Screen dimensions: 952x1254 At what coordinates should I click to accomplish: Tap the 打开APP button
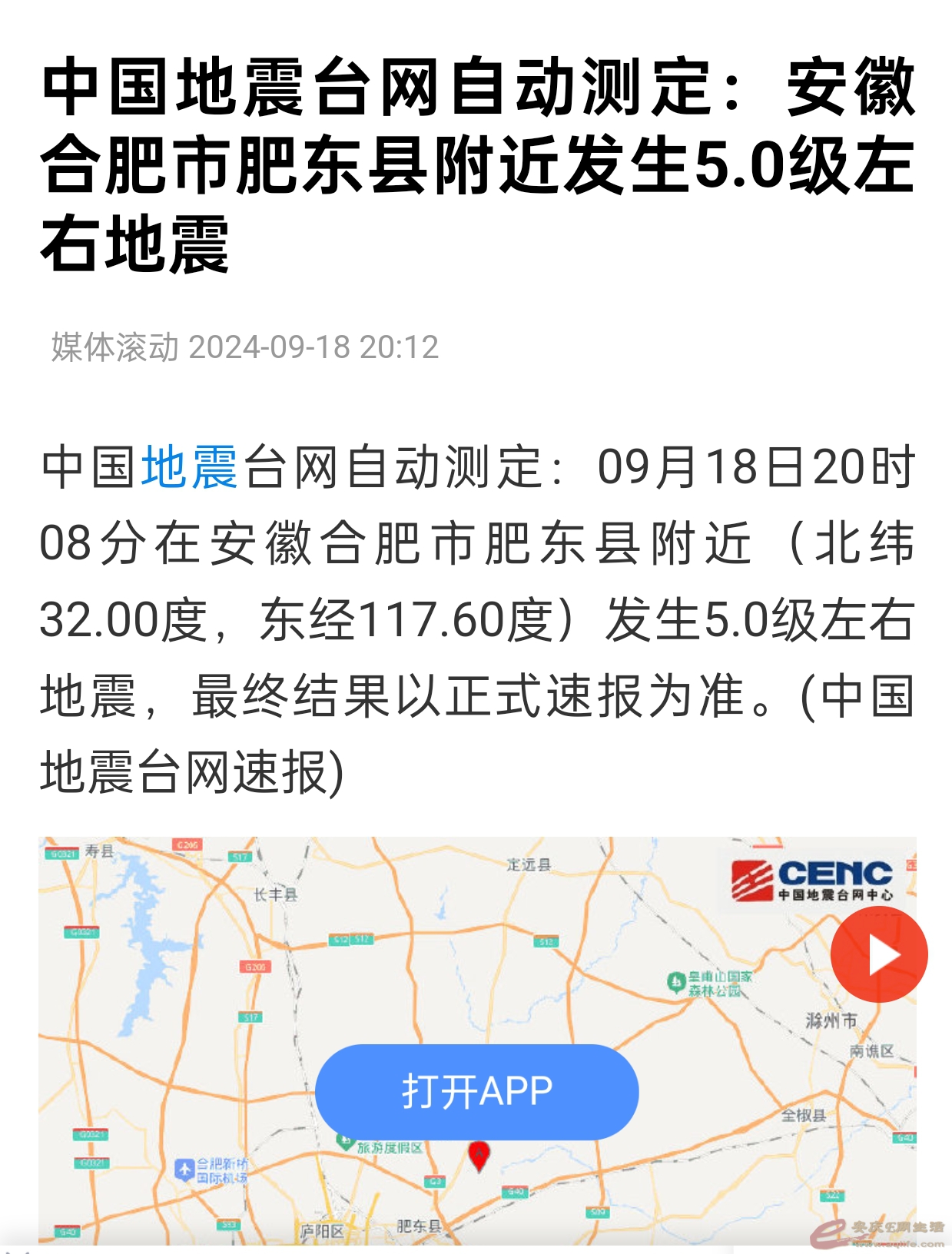(x=476, y=1091)
